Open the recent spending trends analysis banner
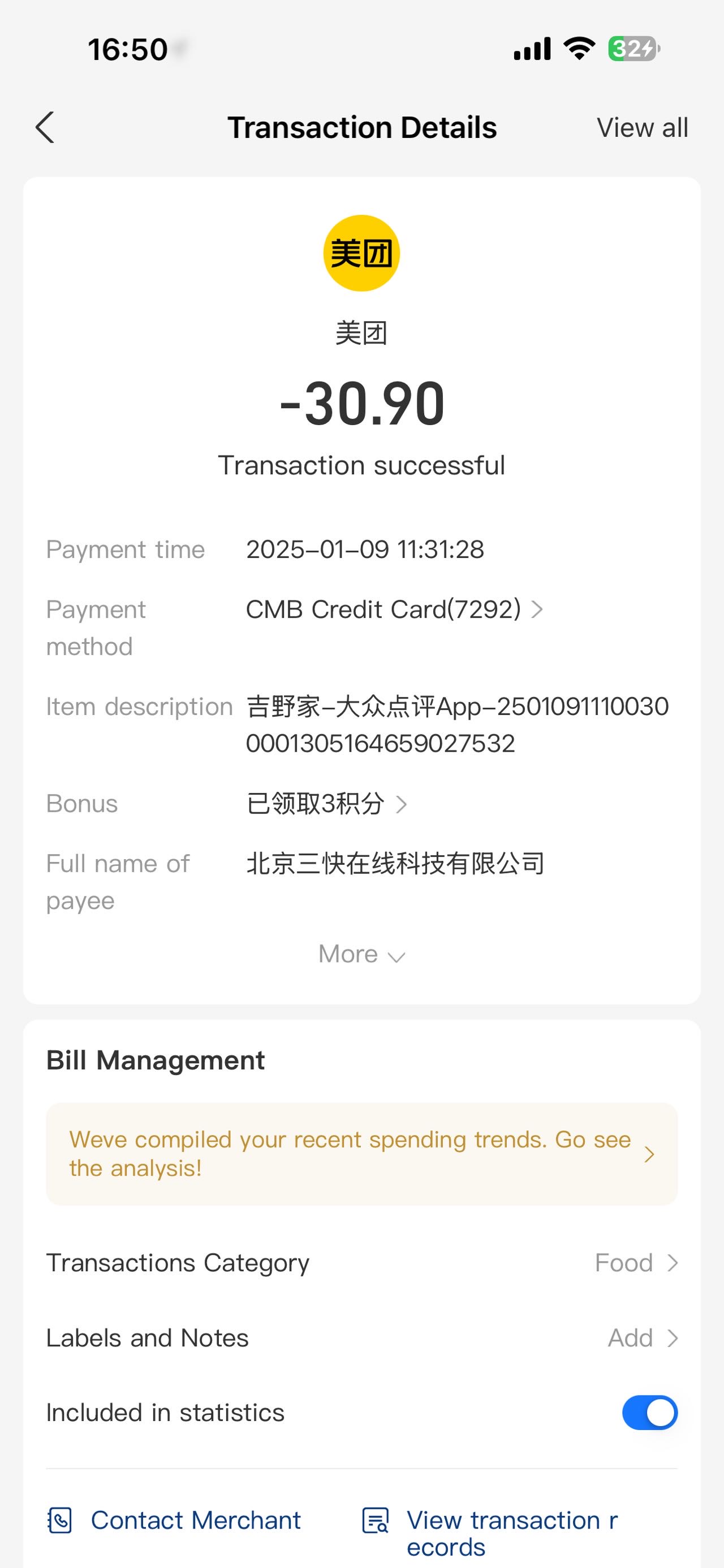724x1568 pixels. (361, 1154)
